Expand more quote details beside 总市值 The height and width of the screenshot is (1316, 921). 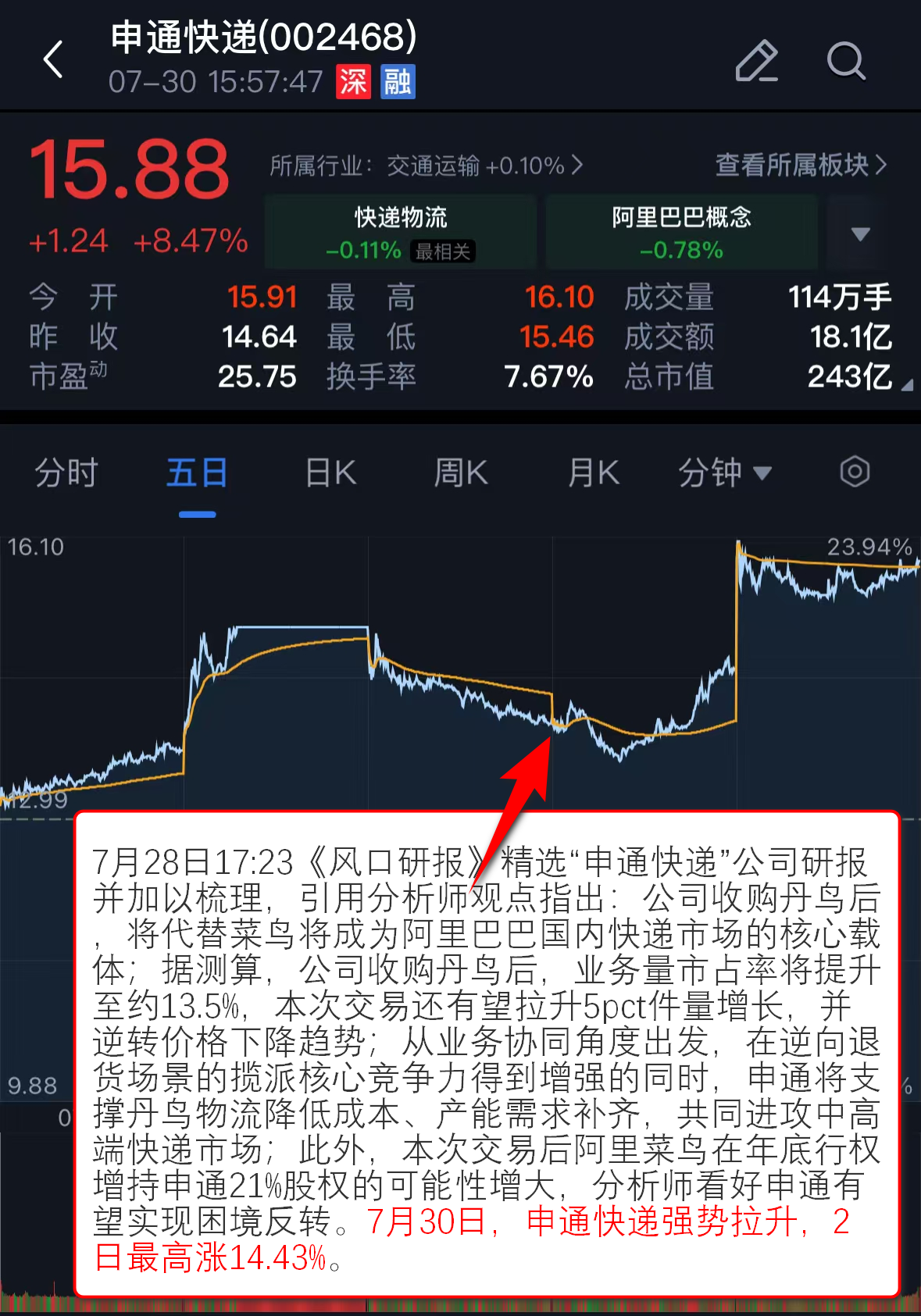tap(906, 385)
